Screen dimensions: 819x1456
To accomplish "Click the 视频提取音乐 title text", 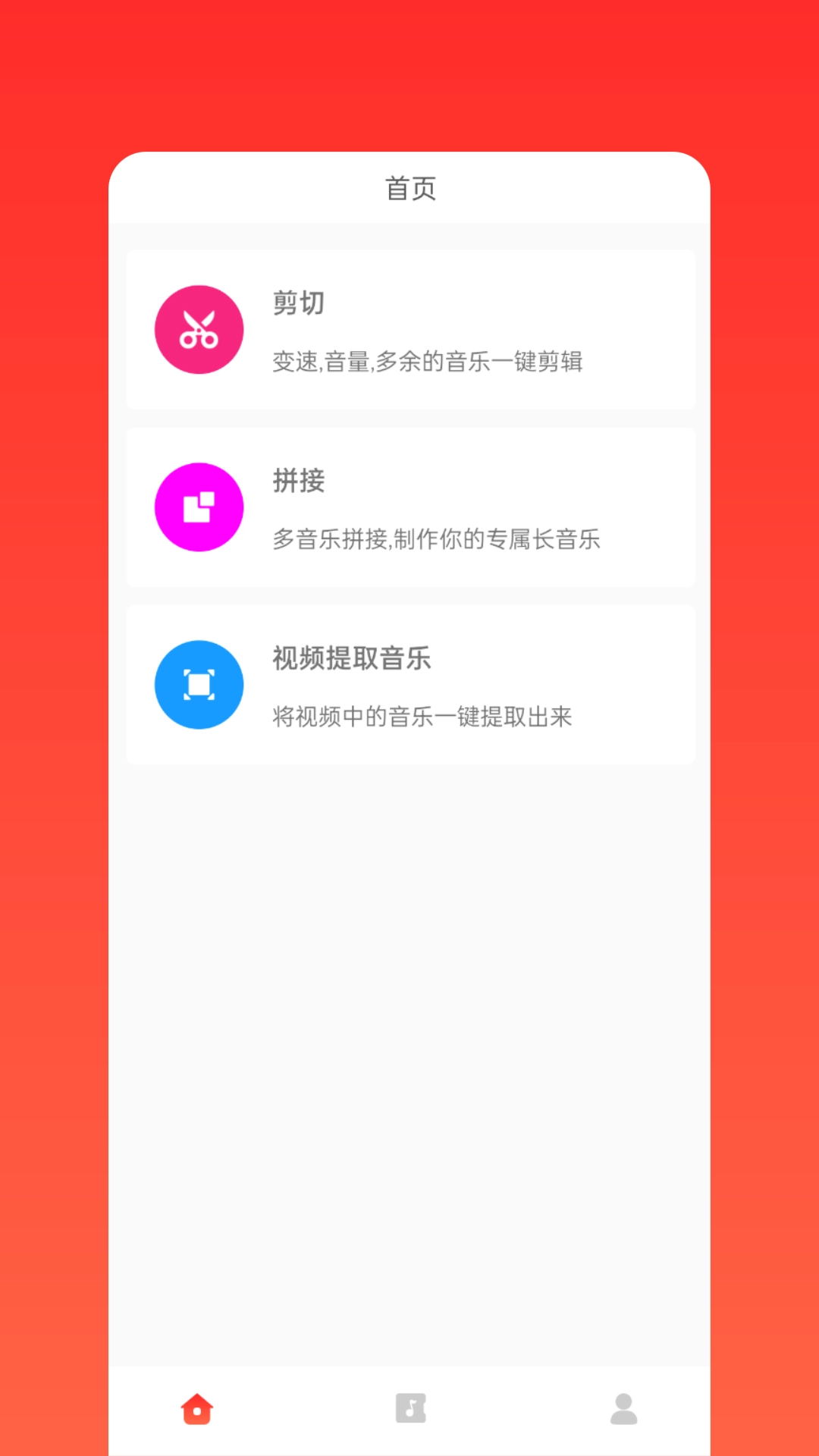I will [353, 658].
